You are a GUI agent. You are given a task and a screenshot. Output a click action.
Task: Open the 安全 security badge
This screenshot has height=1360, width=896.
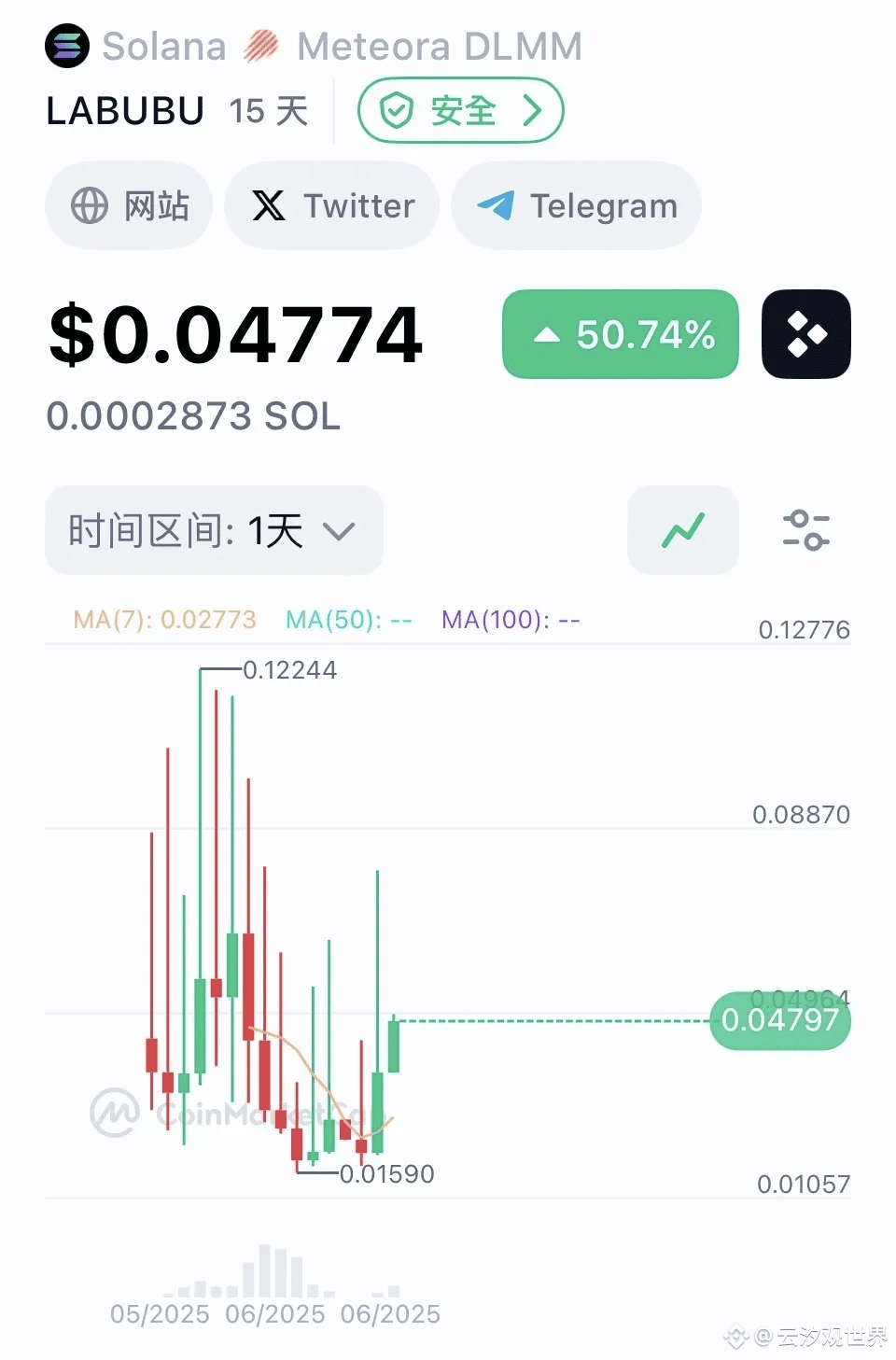pyautogui.click(x=461, y=111)
